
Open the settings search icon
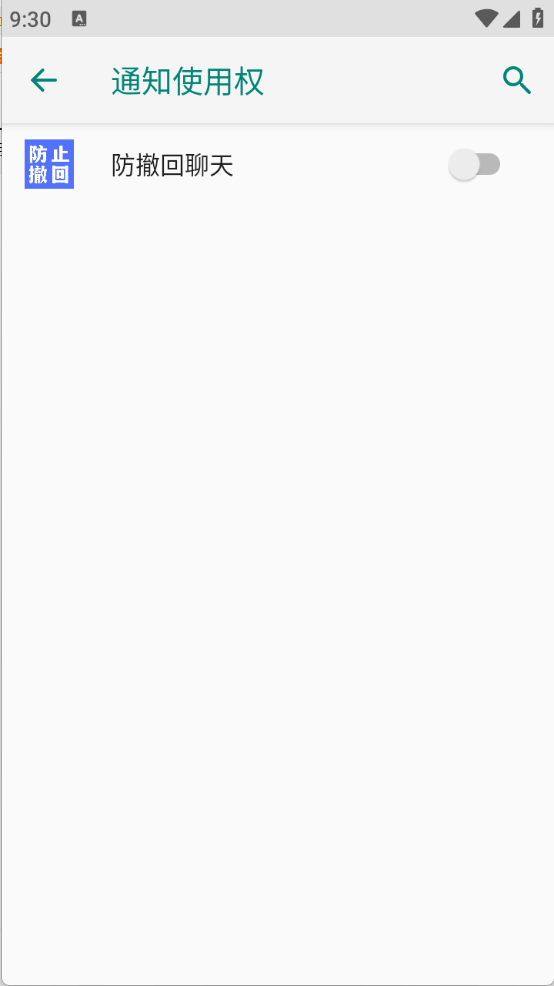[x=517, y=80]
